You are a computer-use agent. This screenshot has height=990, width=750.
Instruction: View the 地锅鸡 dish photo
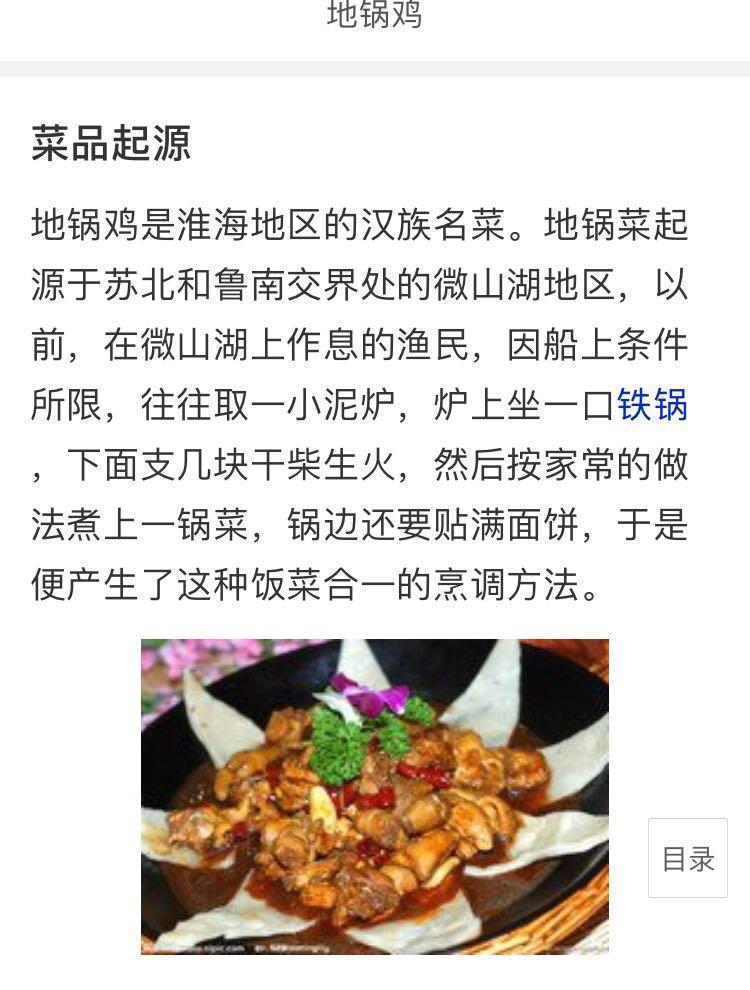tap(374, 796)
